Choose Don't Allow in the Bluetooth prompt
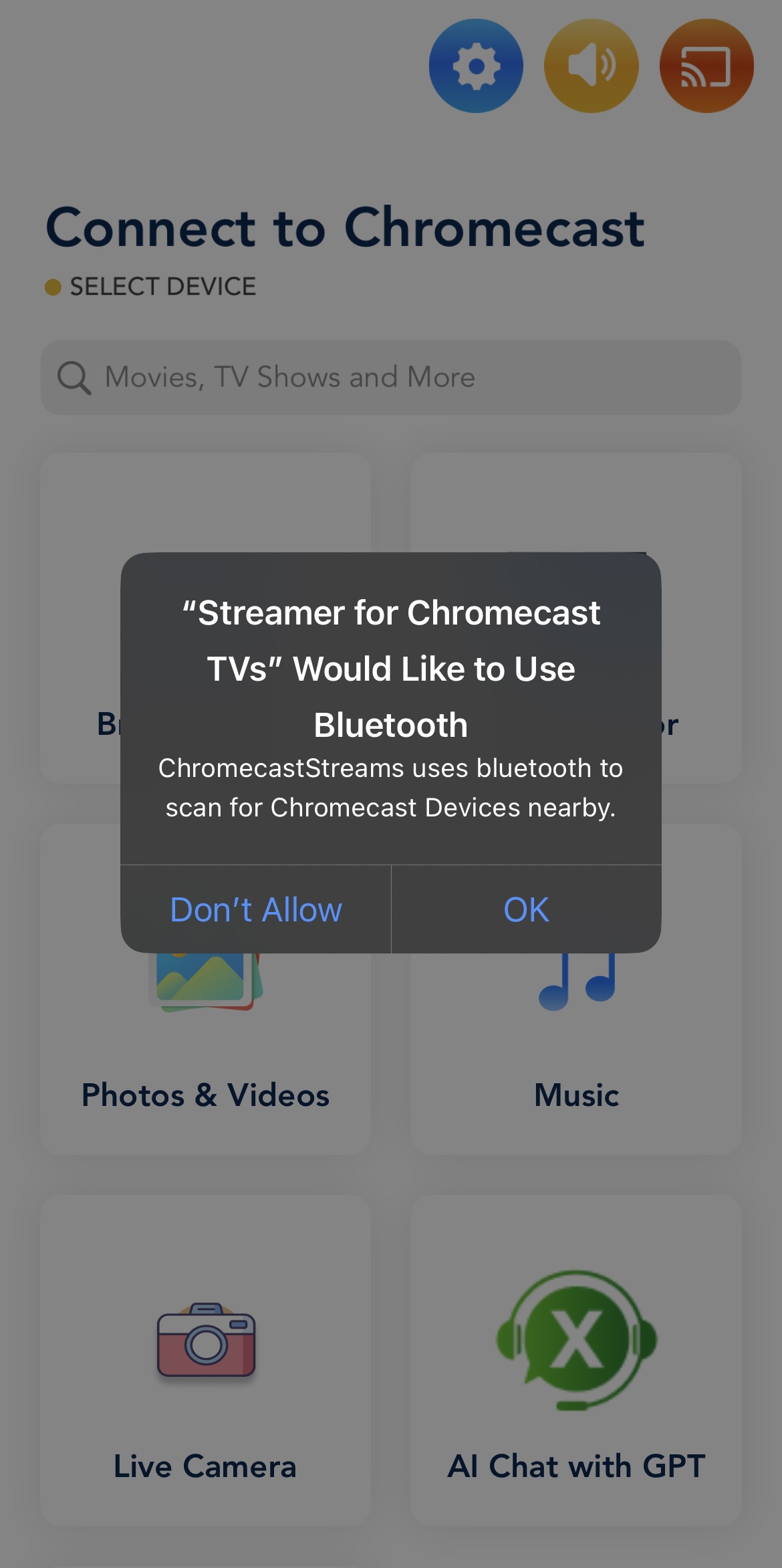 [256, 909]
